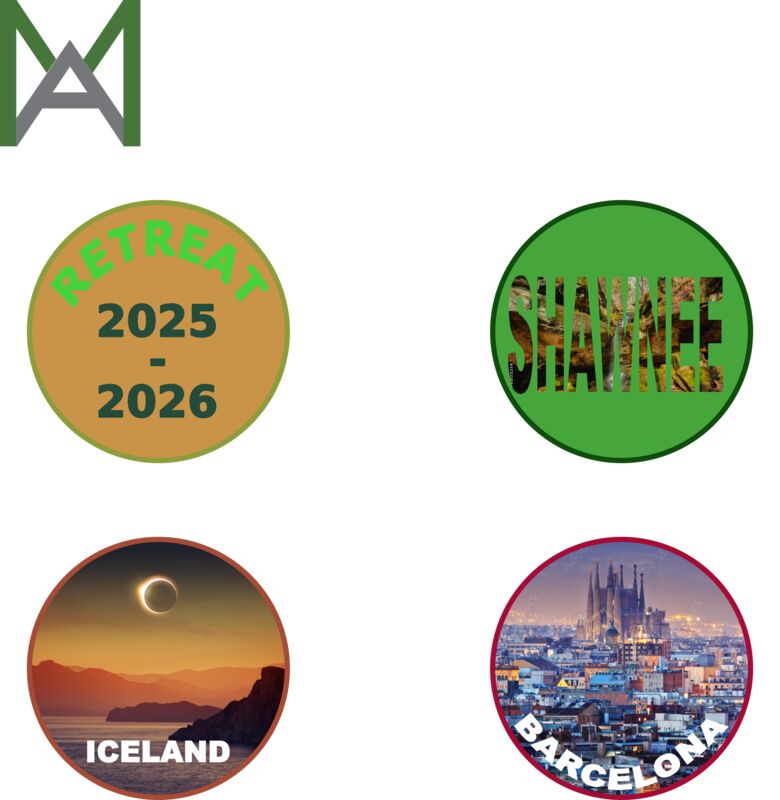Viewport: 780px width, 800px height.
Task: Open the Iceland trip circle
Action: point(158,667)
